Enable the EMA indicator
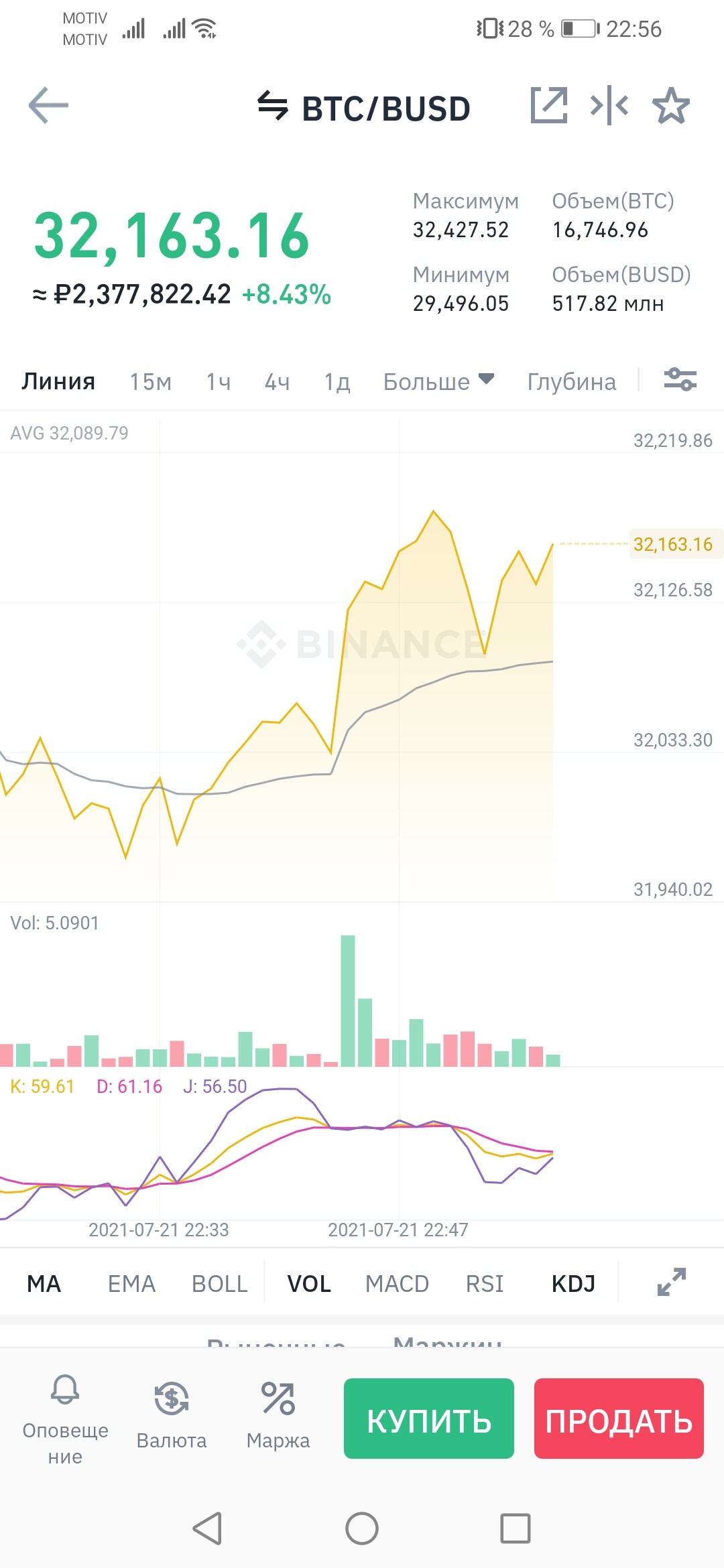This screenshot has height=1568, width=724. [x=131, y=1284]
